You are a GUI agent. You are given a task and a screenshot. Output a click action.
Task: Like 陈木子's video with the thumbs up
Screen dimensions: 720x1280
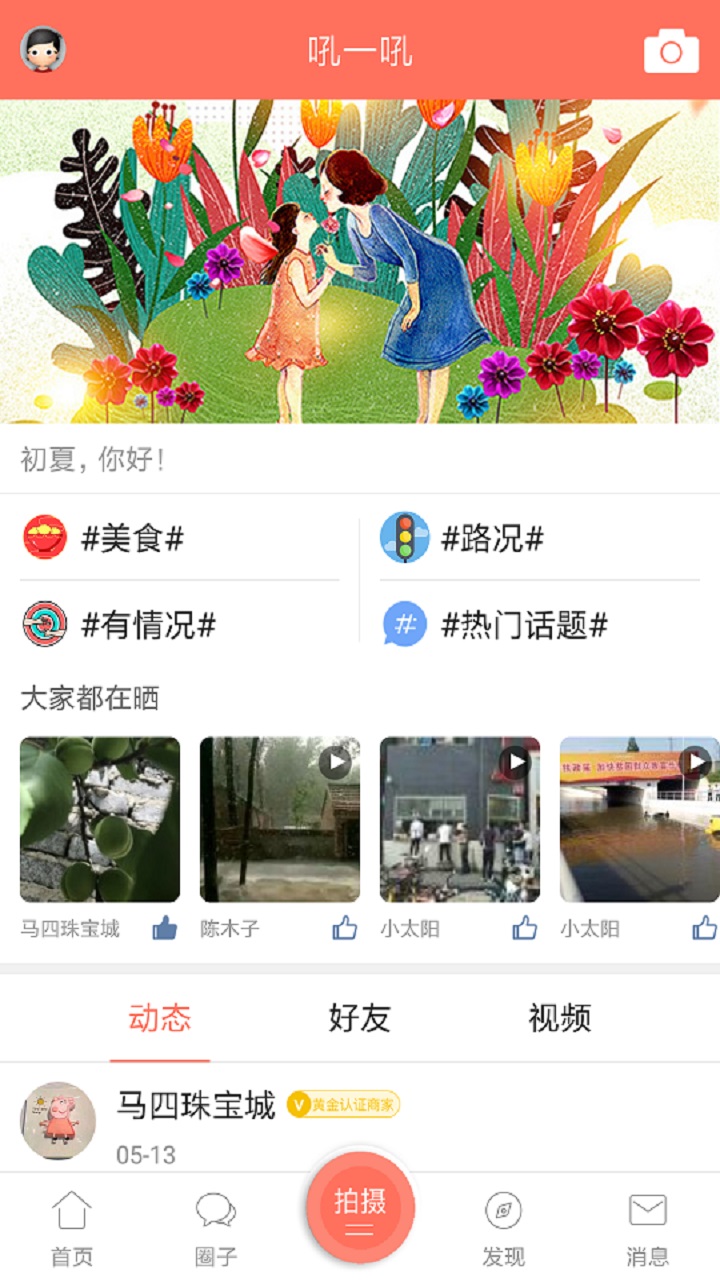pos(344,929)
